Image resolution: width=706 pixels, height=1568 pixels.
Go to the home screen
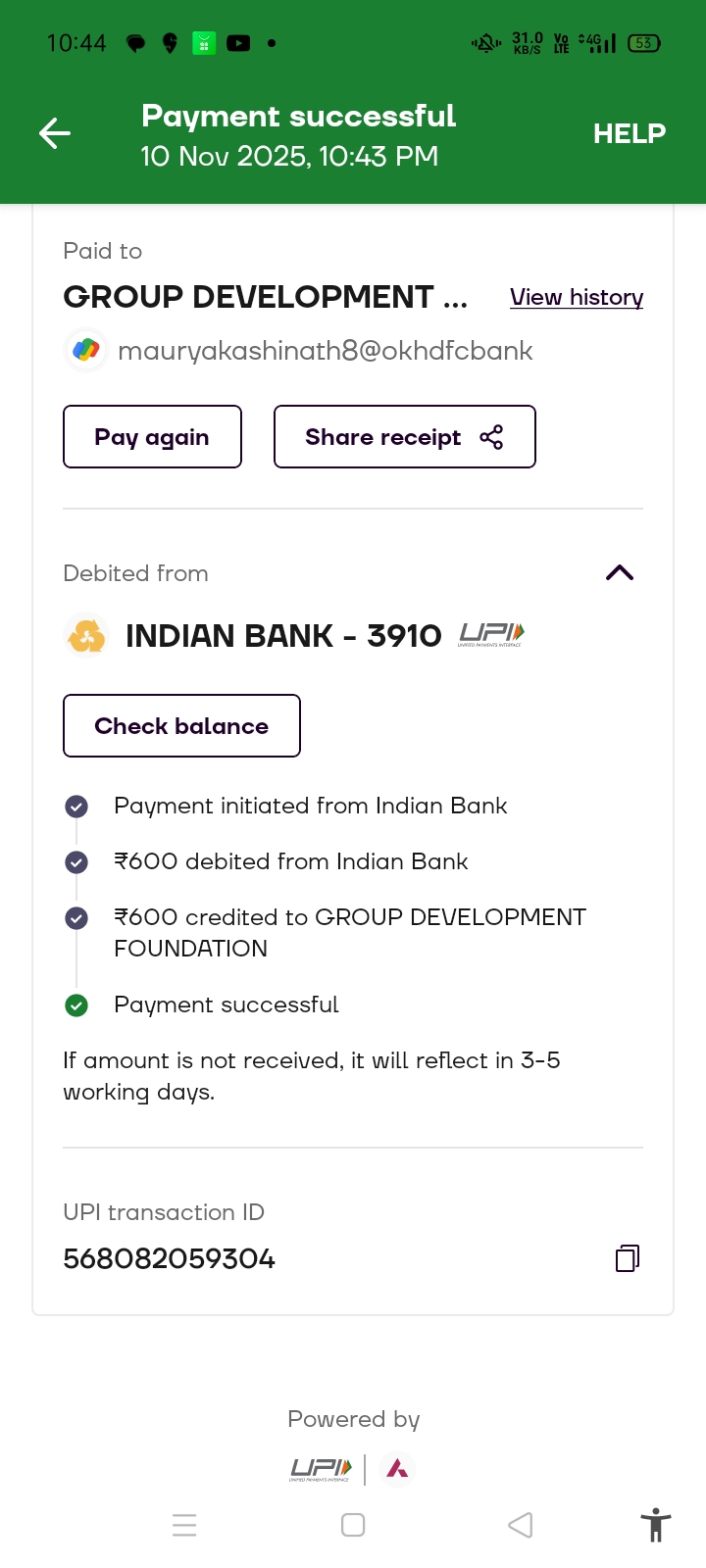(353, 1525)
